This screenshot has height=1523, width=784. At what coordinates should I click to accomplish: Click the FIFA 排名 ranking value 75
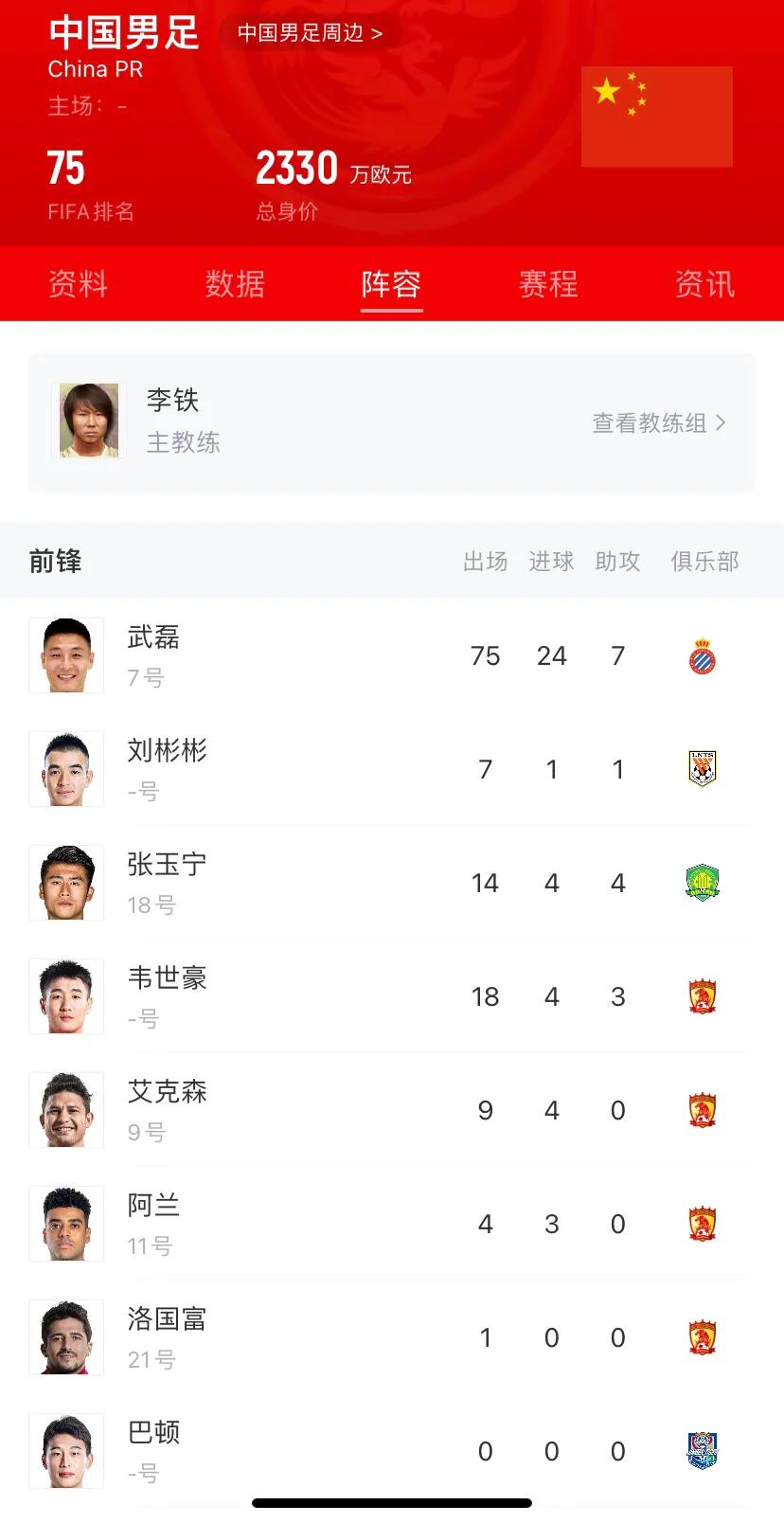click(x=67, y=170)
